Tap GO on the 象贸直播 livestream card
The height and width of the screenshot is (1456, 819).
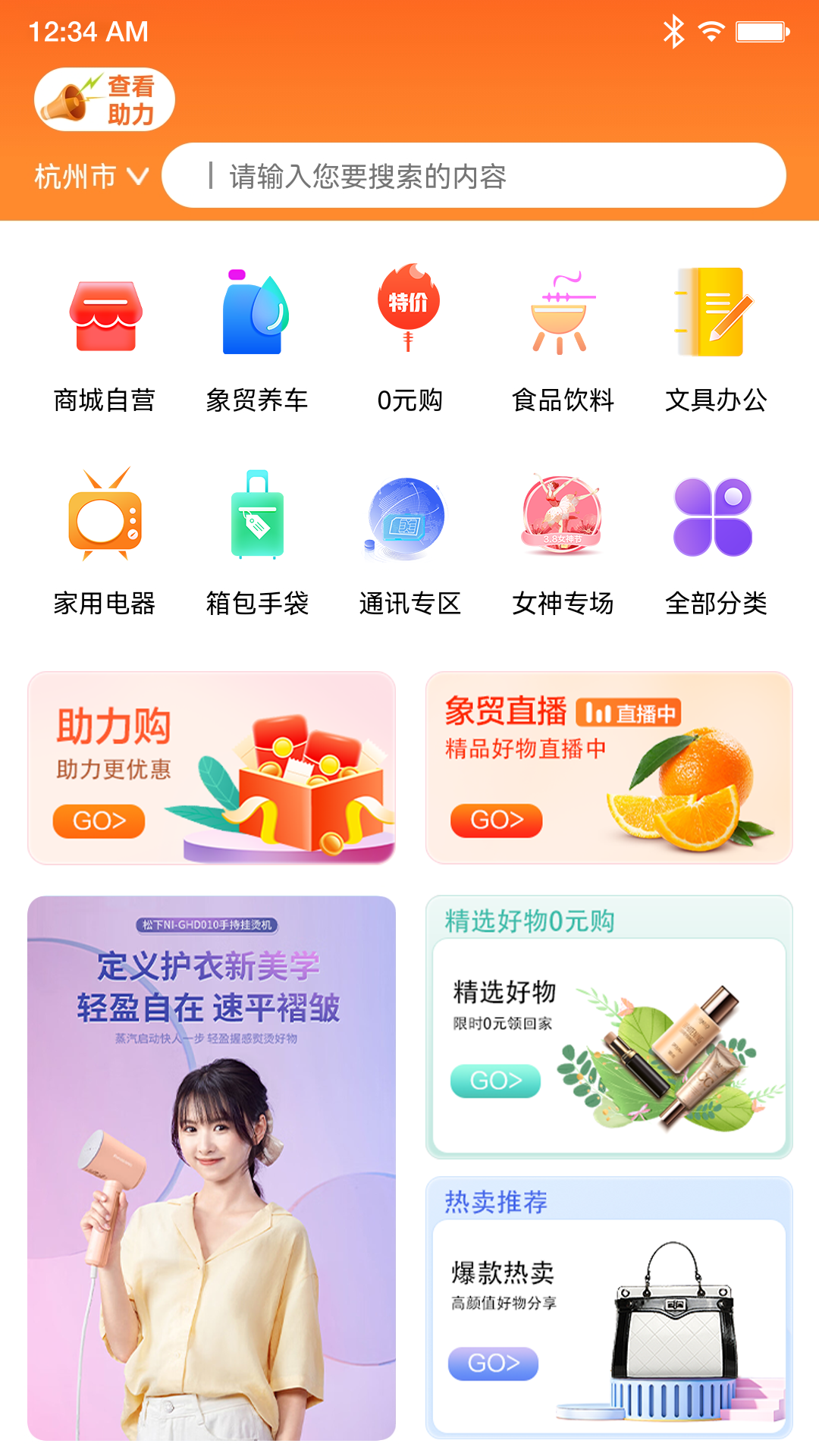pos(497,820)
